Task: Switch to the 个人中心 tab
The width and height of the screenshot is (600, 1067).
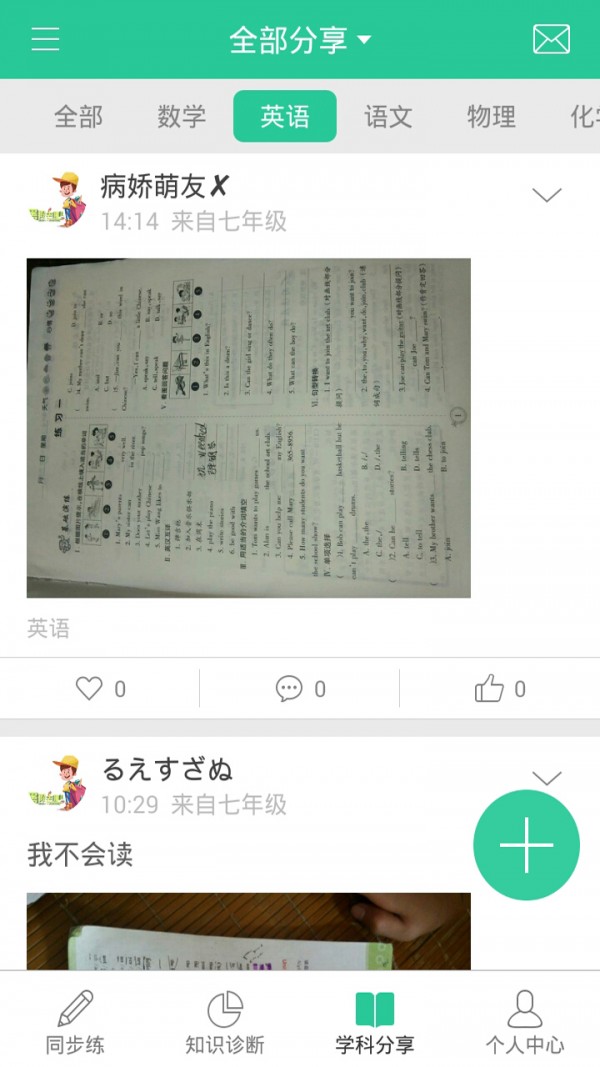Action: 524,1021
